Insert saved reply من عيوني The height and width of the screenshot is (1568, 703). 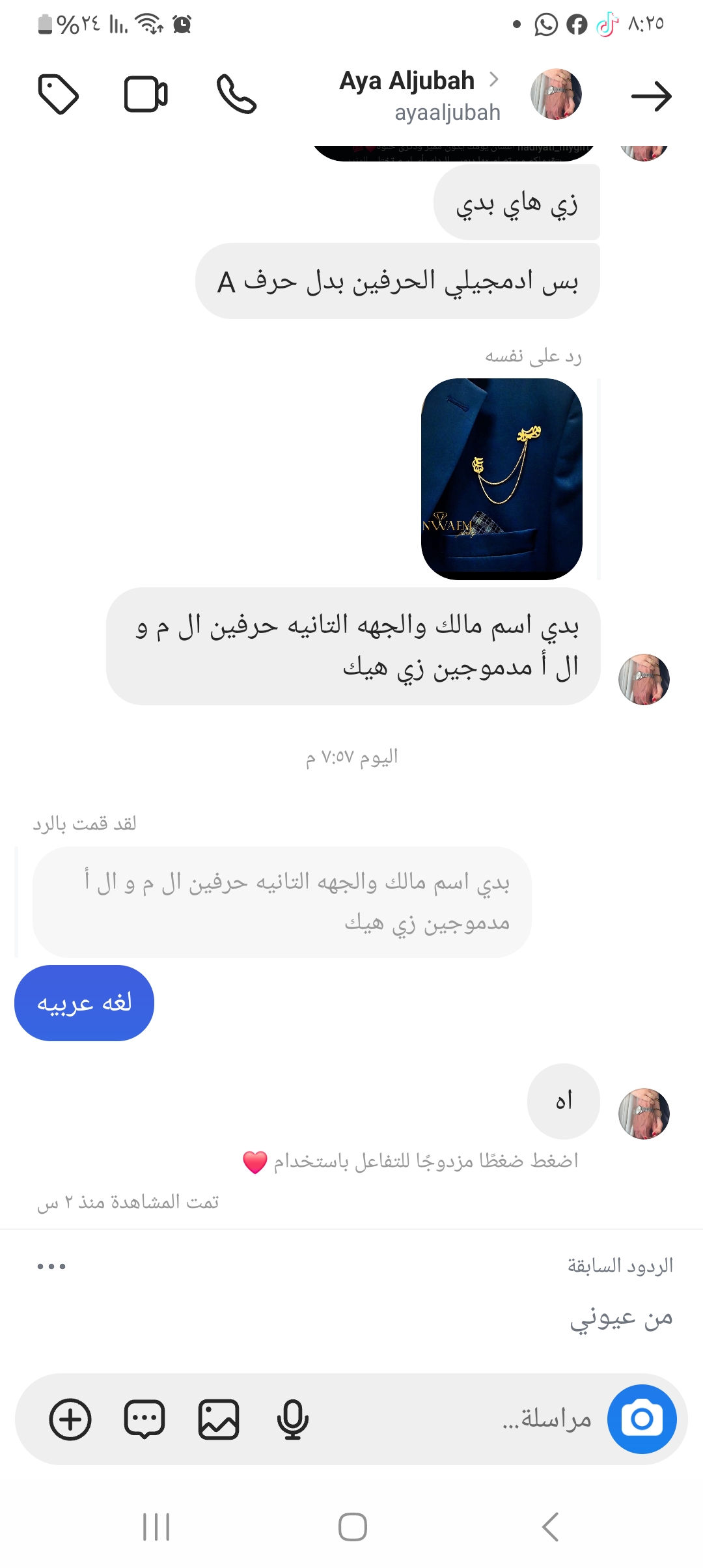click(620, 1317)
